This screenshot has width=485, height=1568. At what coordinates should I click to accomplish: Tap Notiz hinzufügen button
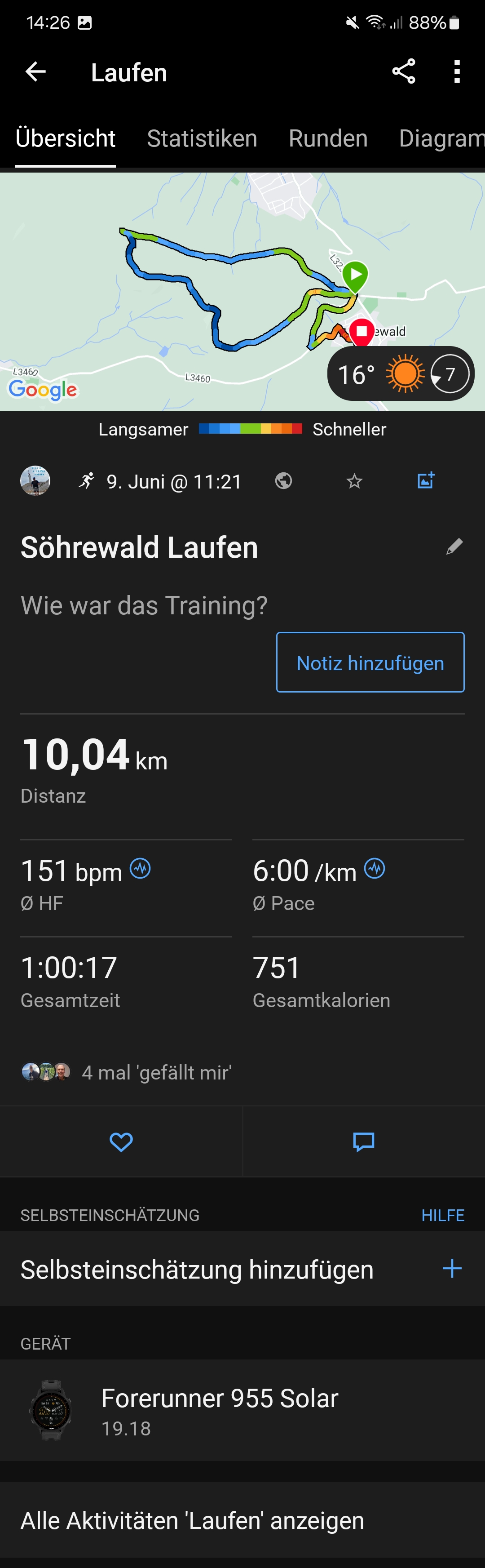pos(370,662)
